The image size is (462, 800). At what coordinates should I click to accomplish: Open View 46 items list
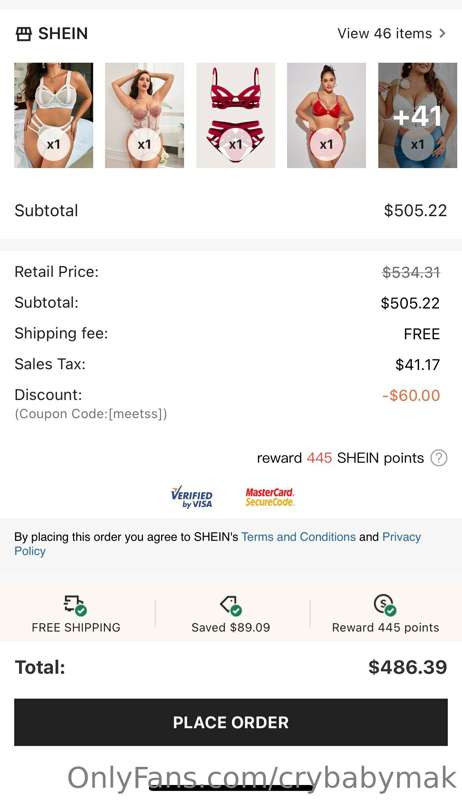[391, 34]
